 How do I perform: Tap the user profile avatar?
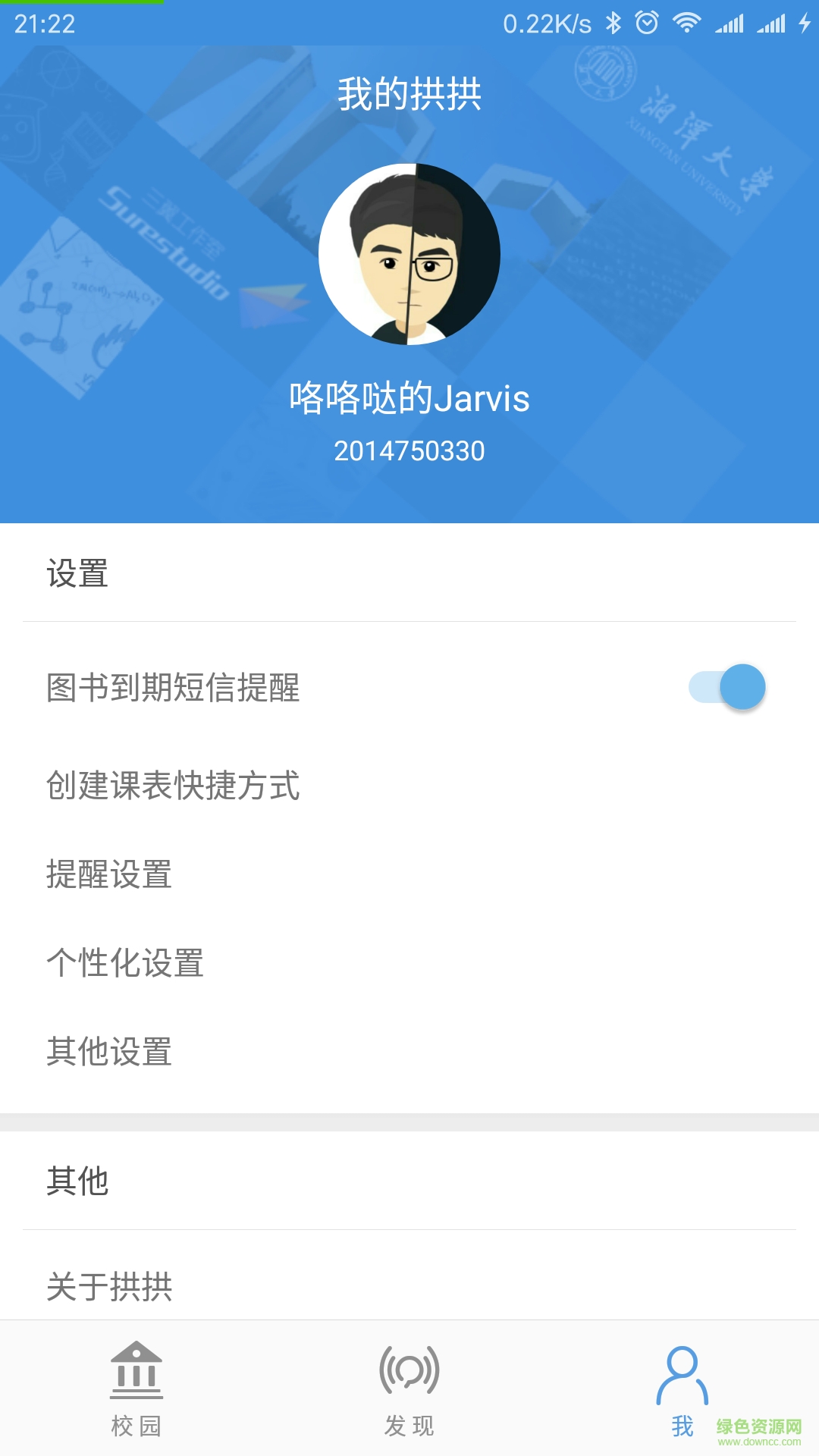[409, 256]
